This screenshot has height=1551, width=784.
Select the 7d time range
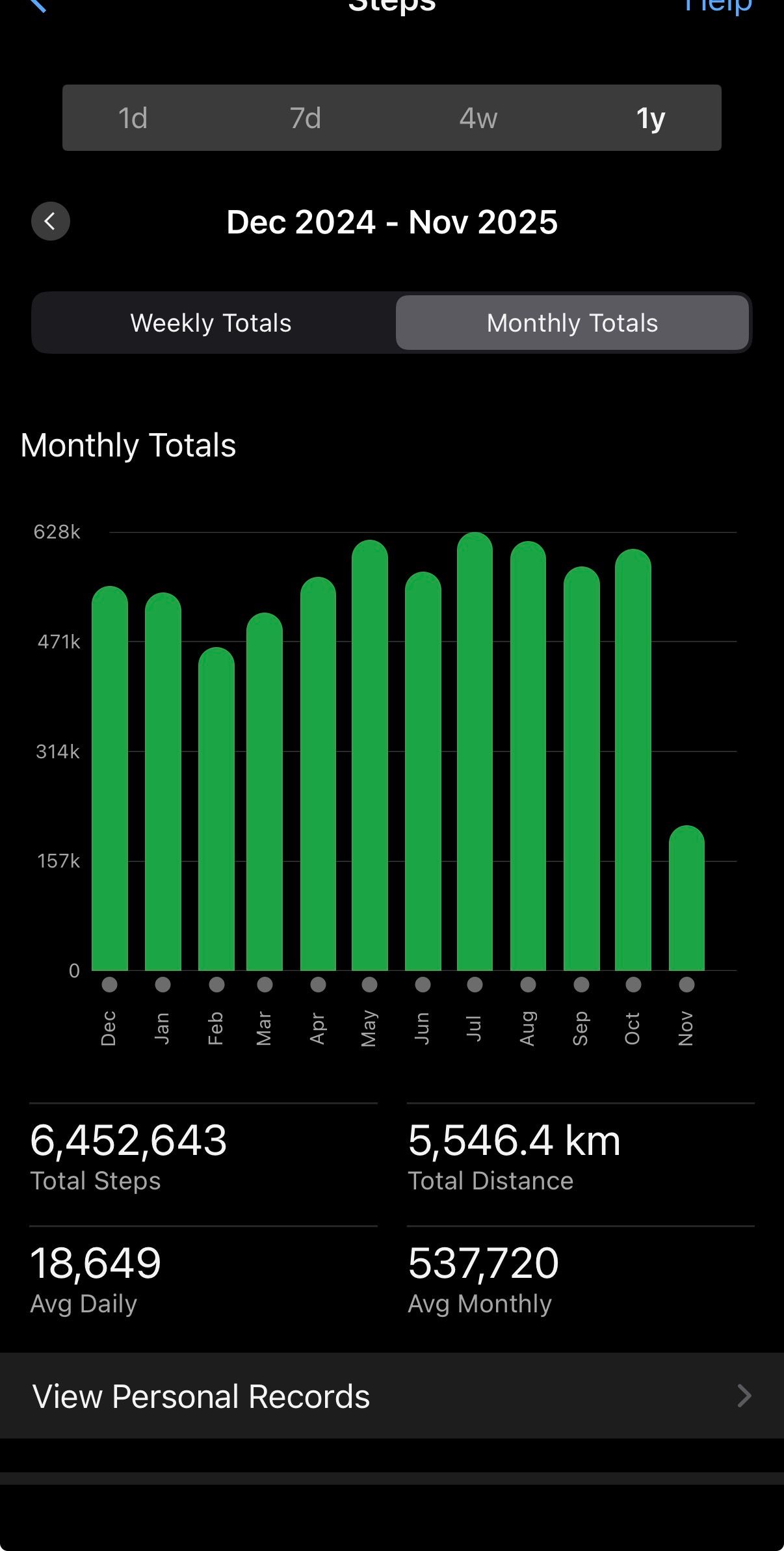tap(305, 118)
